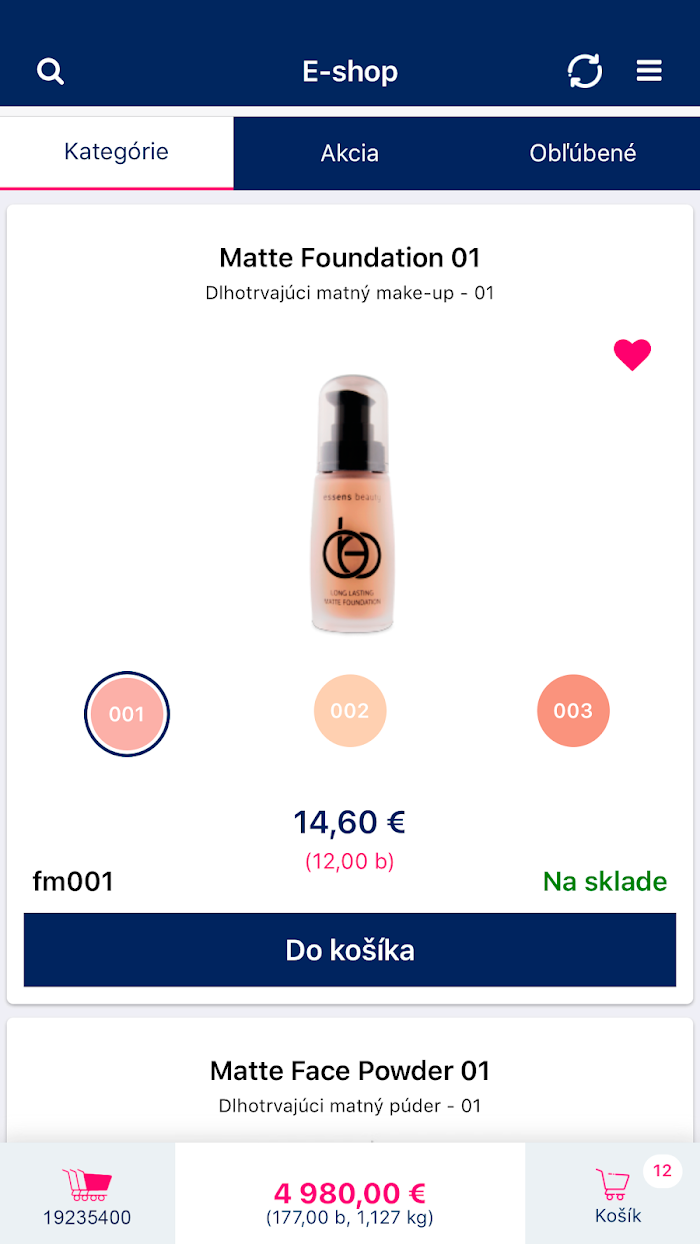Choose shade 002 swatch
Viewport: 700px width, 1244px height.
pos(350,711)
